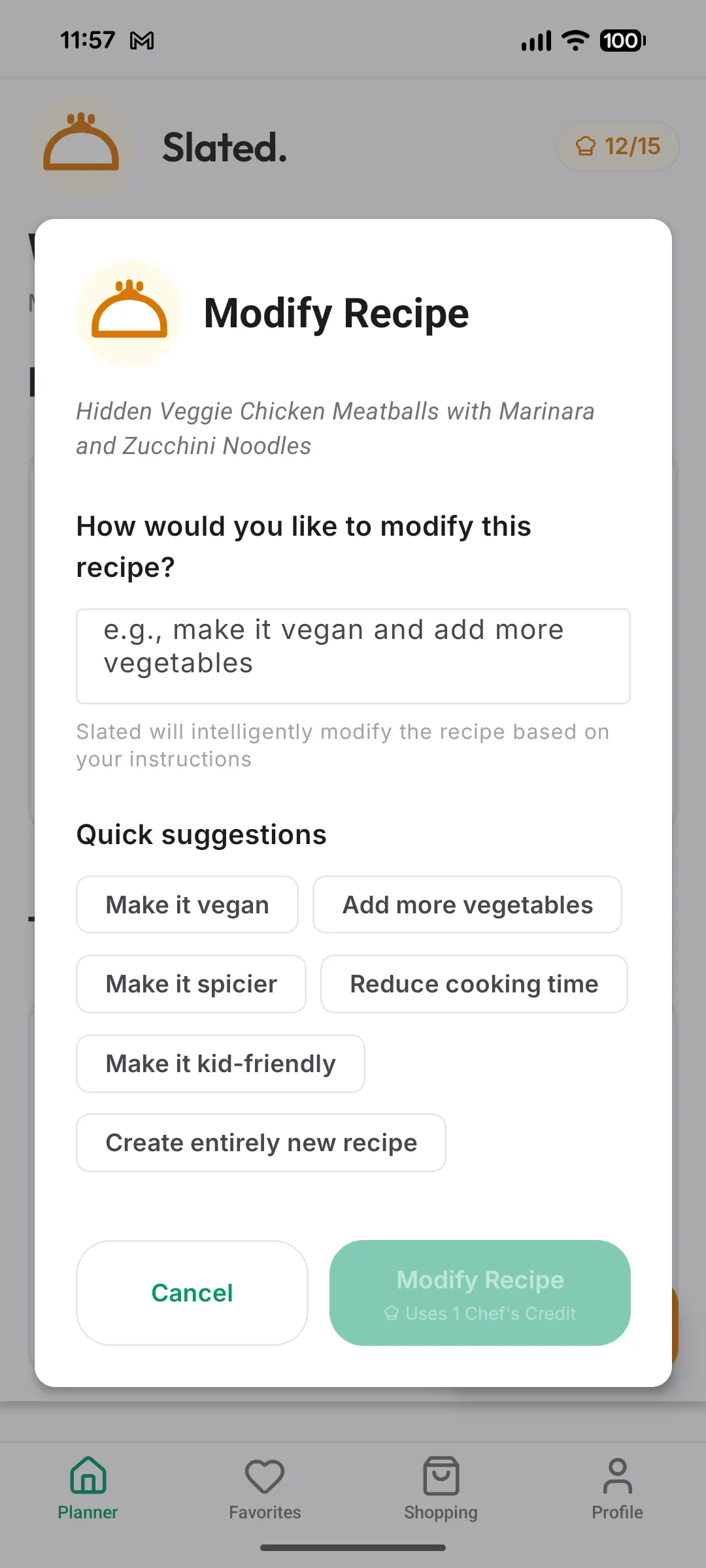
Task: Tap the home indicator bar at bottom
Action: point(352,1548)
